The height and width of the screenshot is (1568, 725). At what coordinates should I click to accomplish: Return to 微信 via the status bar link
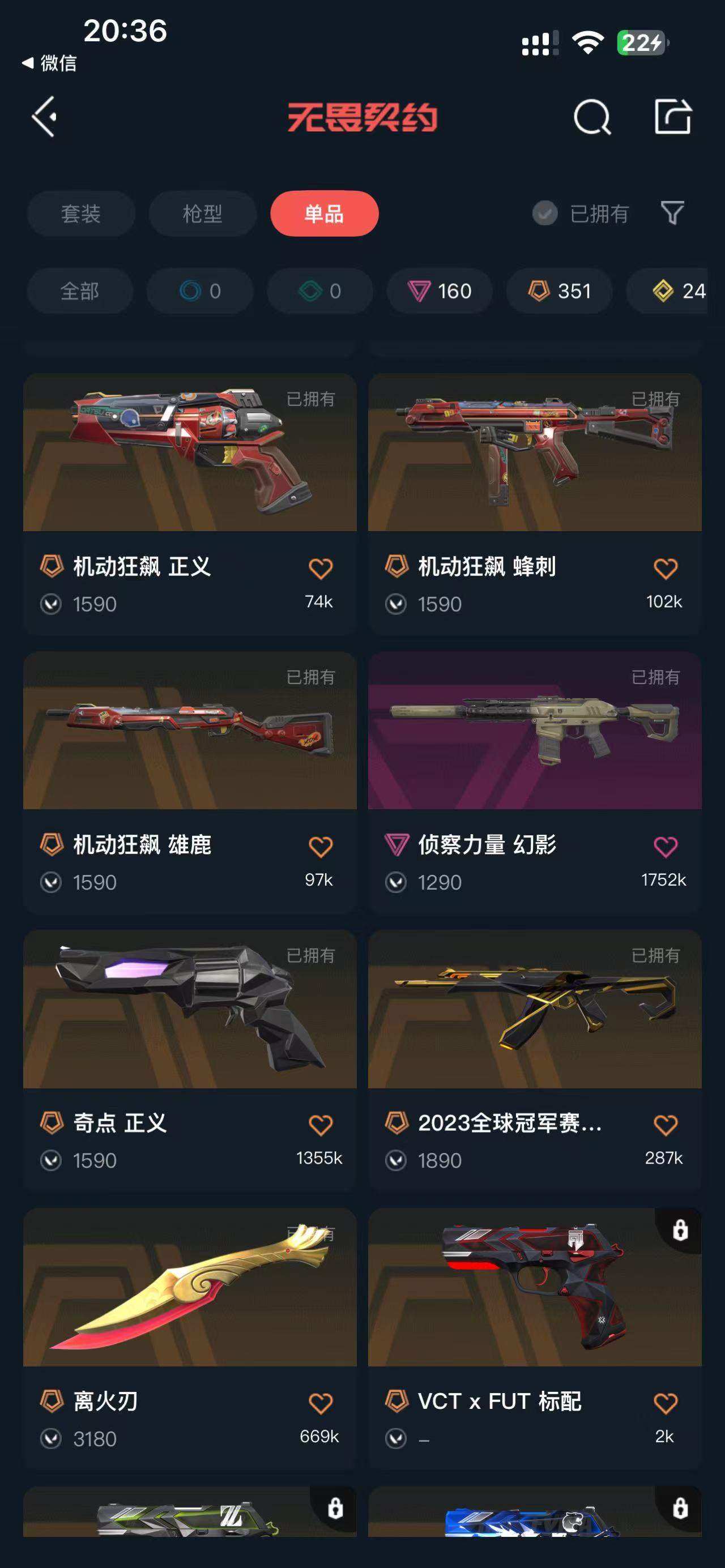pyautogui.click(x=50, y=63)
